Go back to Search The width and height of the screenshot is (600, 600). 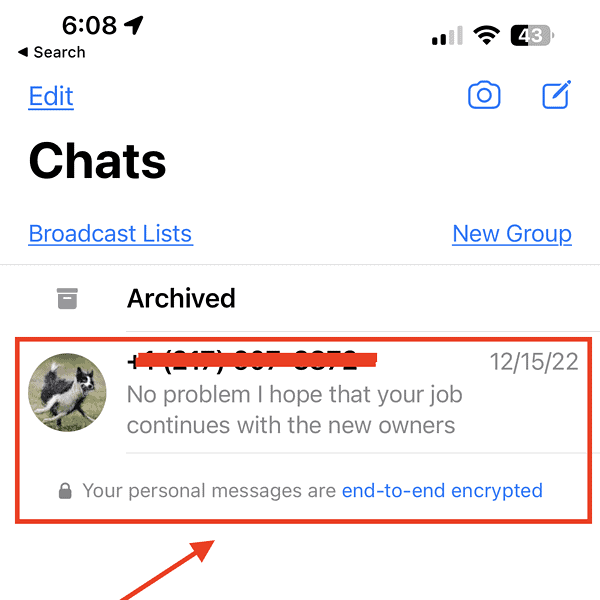(52, 52)
